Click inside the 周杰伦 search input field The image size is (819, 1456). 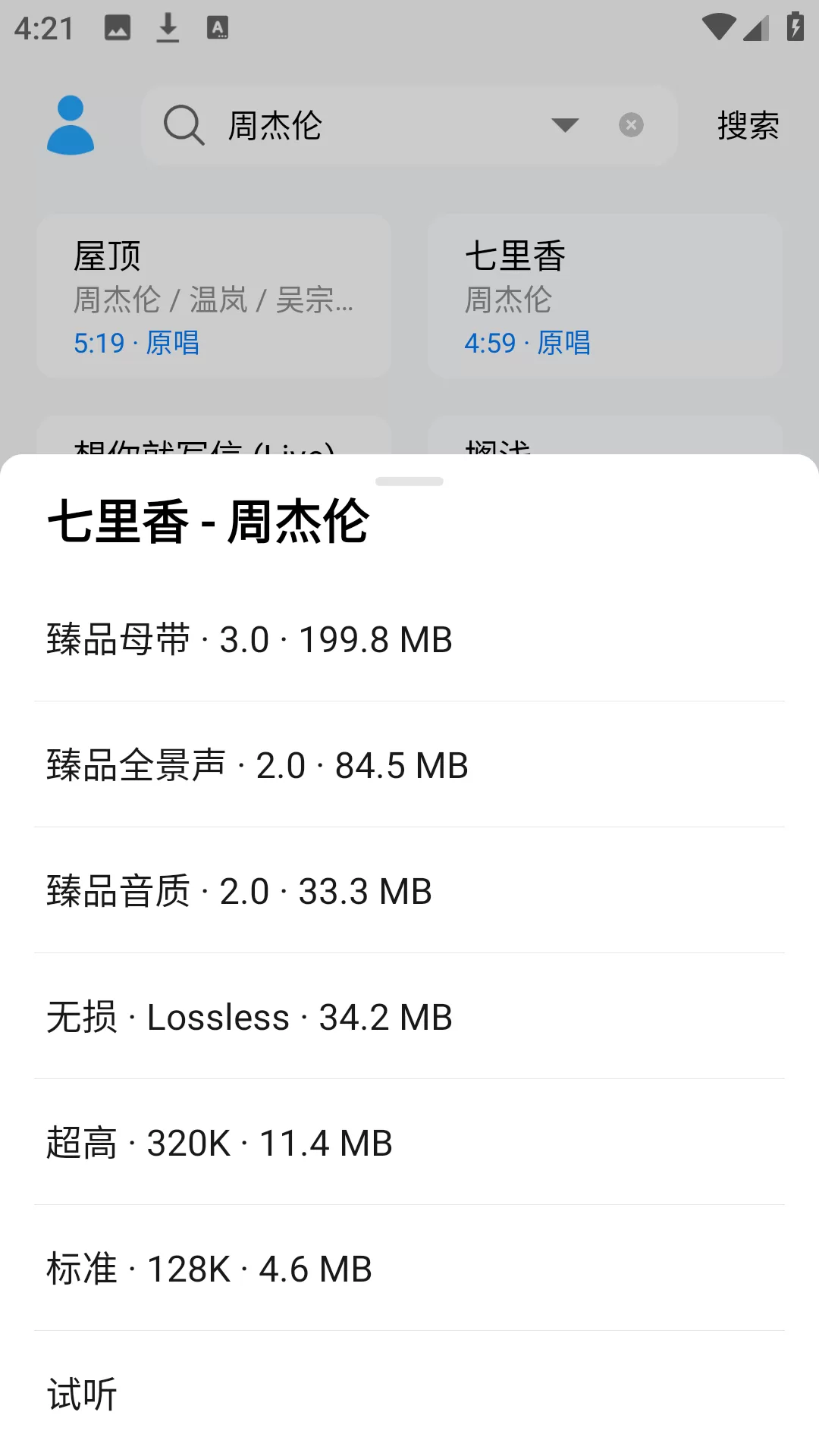(341, 125)
